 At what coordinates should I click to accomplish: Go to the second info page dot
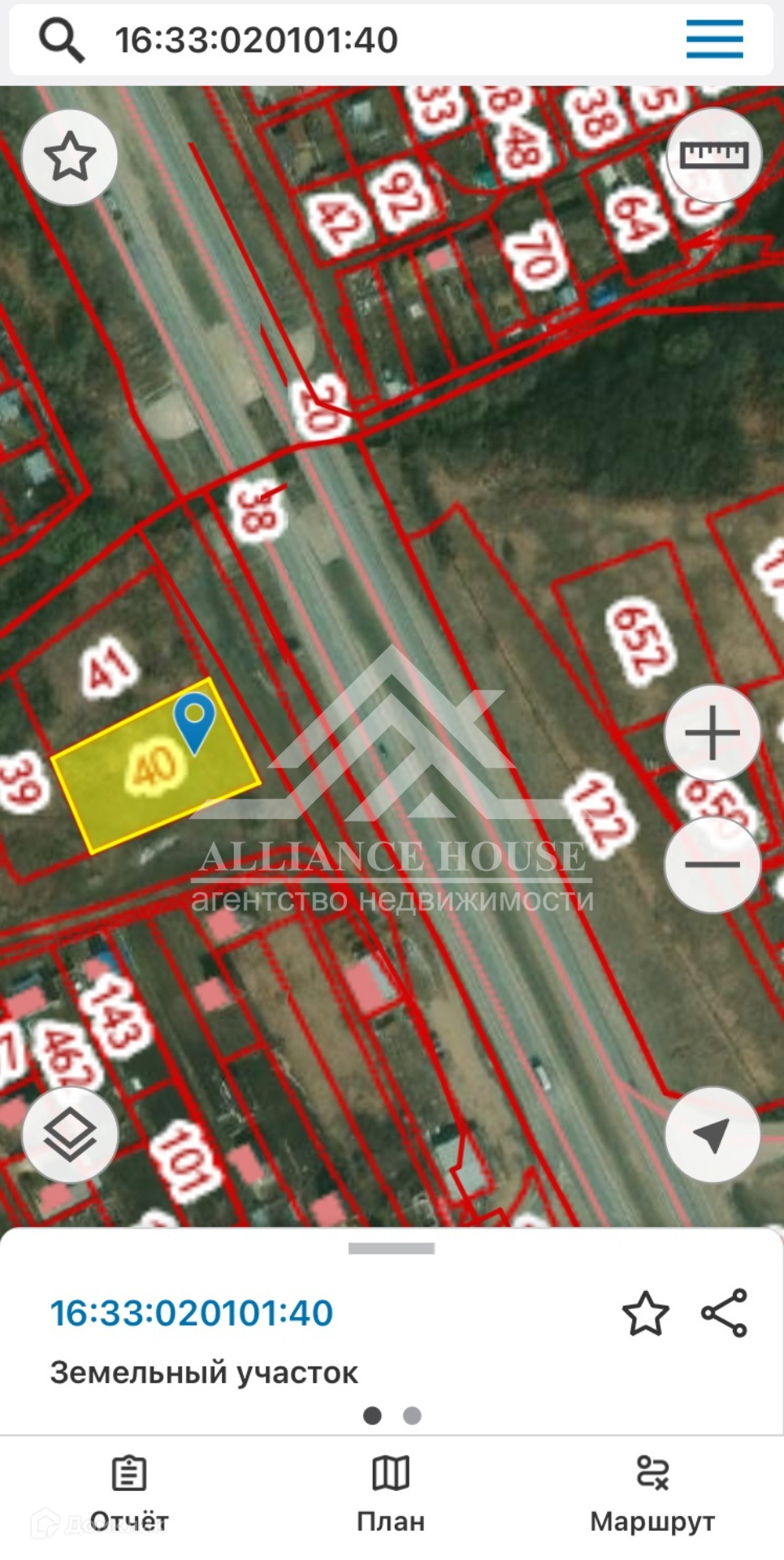(413, 1416)
